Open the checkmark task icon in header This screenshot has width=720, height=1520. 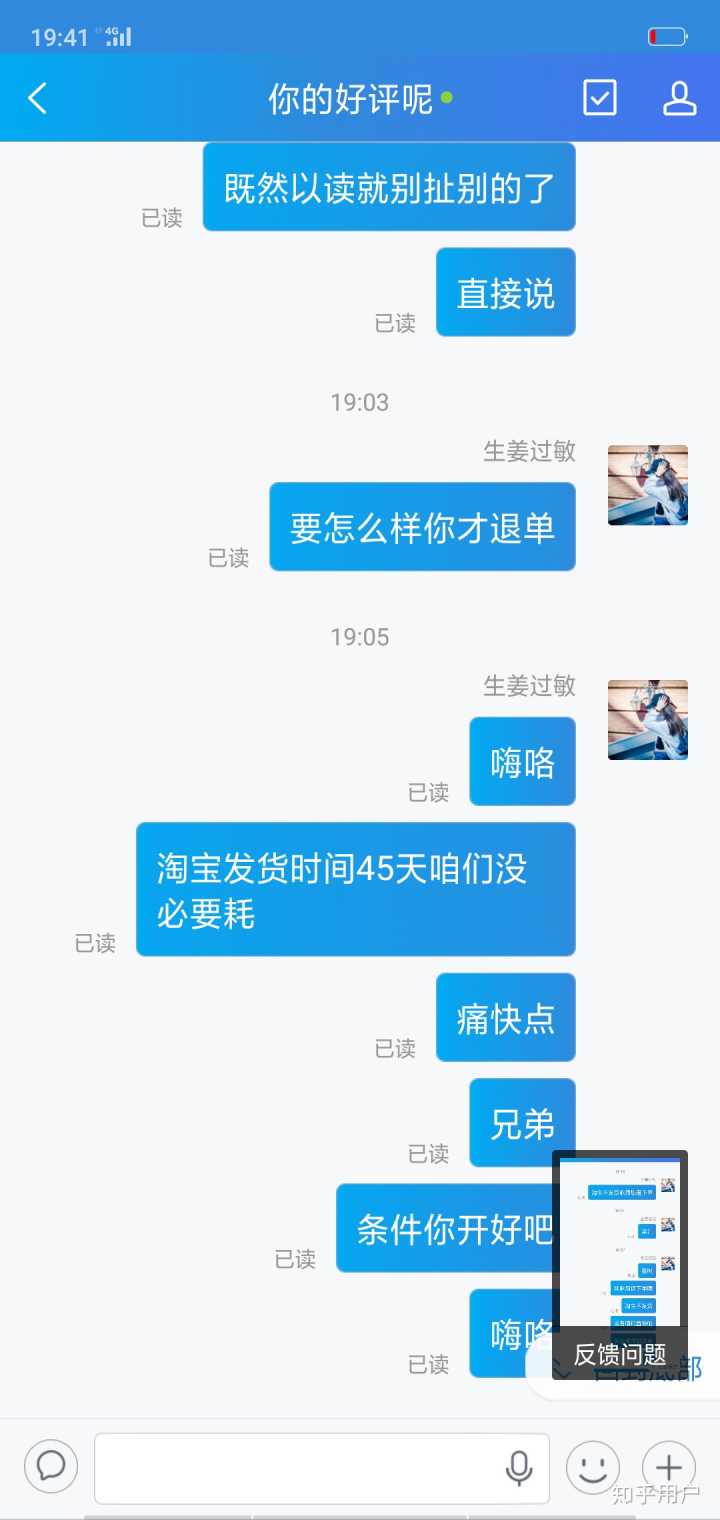[x=599, y=98]
